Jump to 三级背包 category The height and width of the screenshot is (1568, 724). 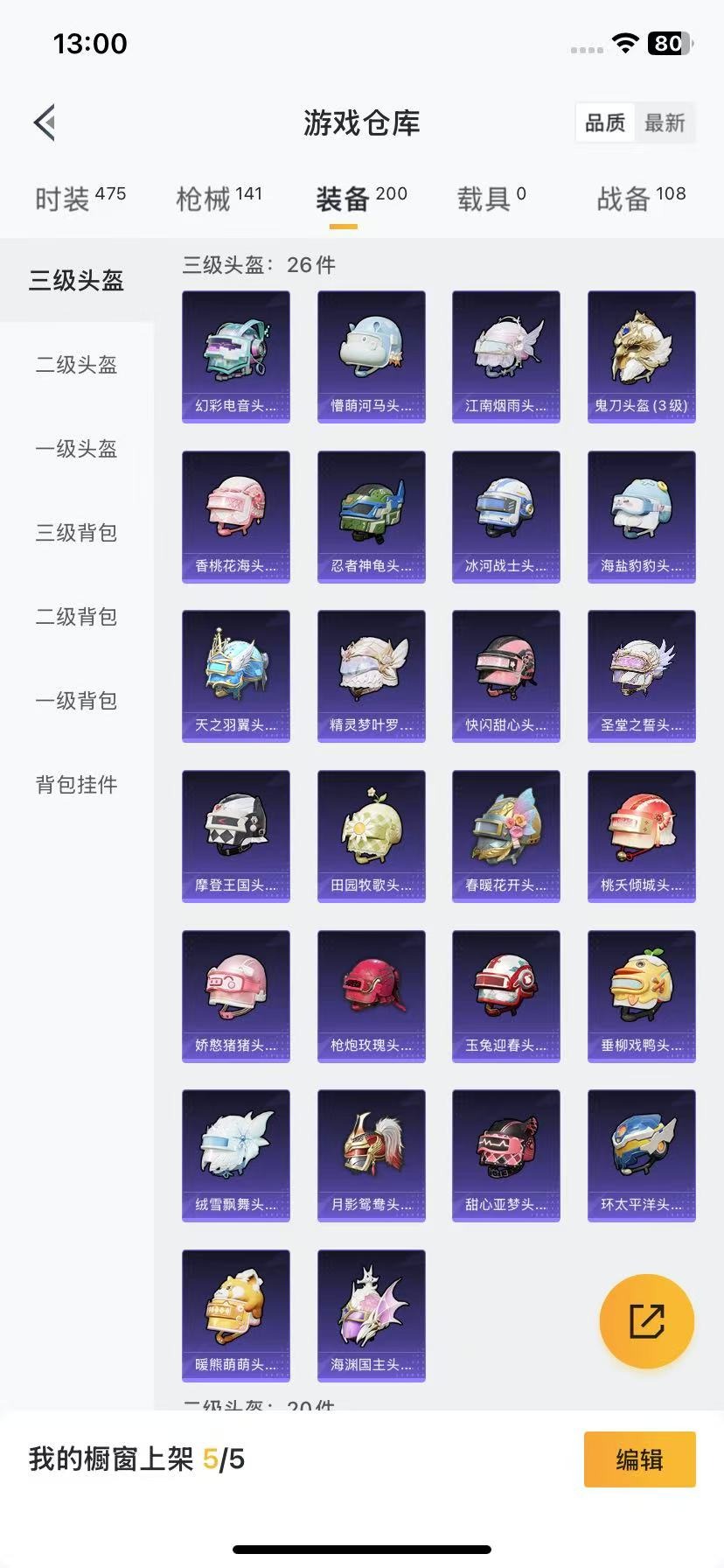pyautogui.click(x=77, y=533)
